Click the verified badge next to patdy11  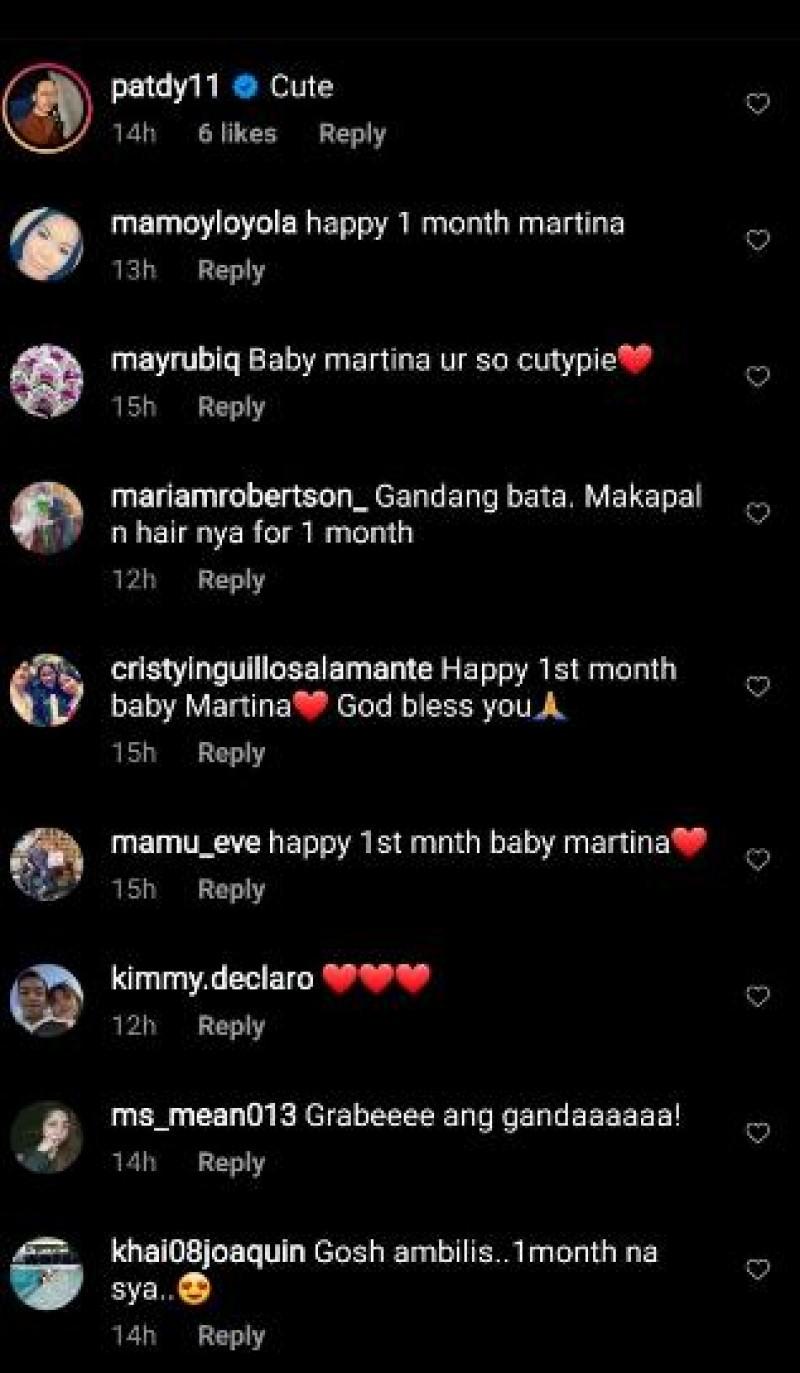243,88
